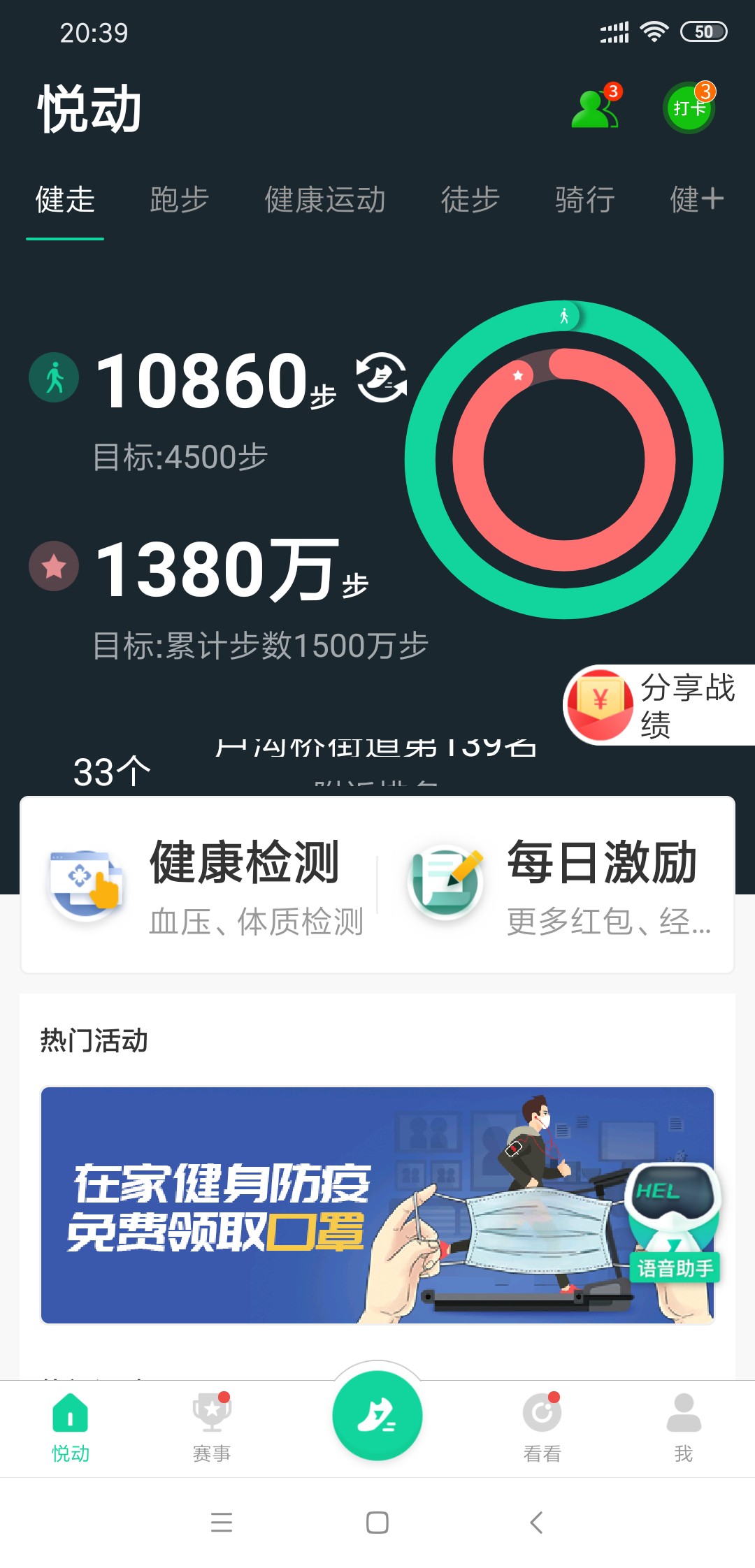Switch to the 健康运动 tab

pyautogui.click(x=325, y=200)
